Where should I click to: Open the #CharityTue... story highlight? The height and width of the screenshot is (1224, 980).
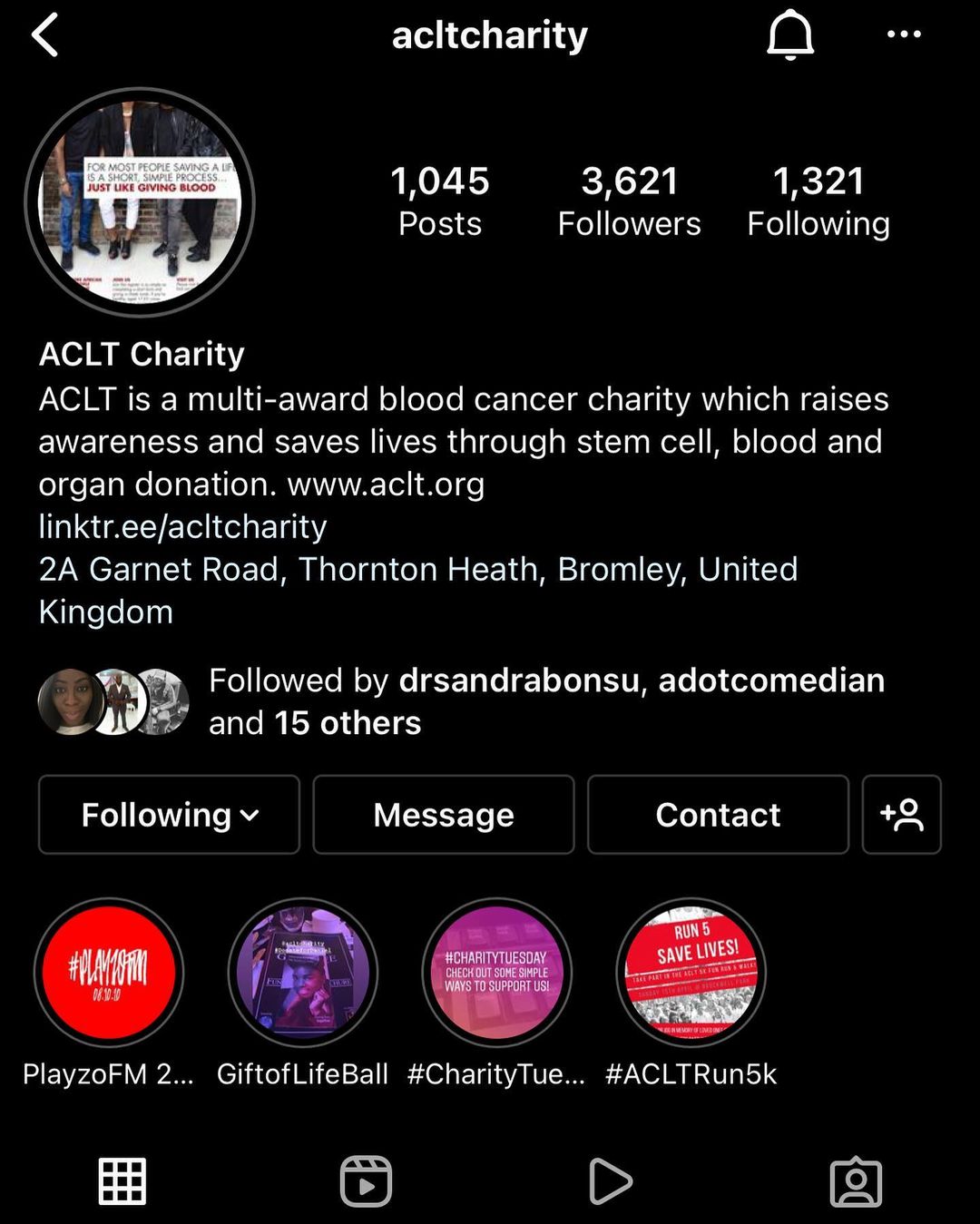[x=496, y=973]
